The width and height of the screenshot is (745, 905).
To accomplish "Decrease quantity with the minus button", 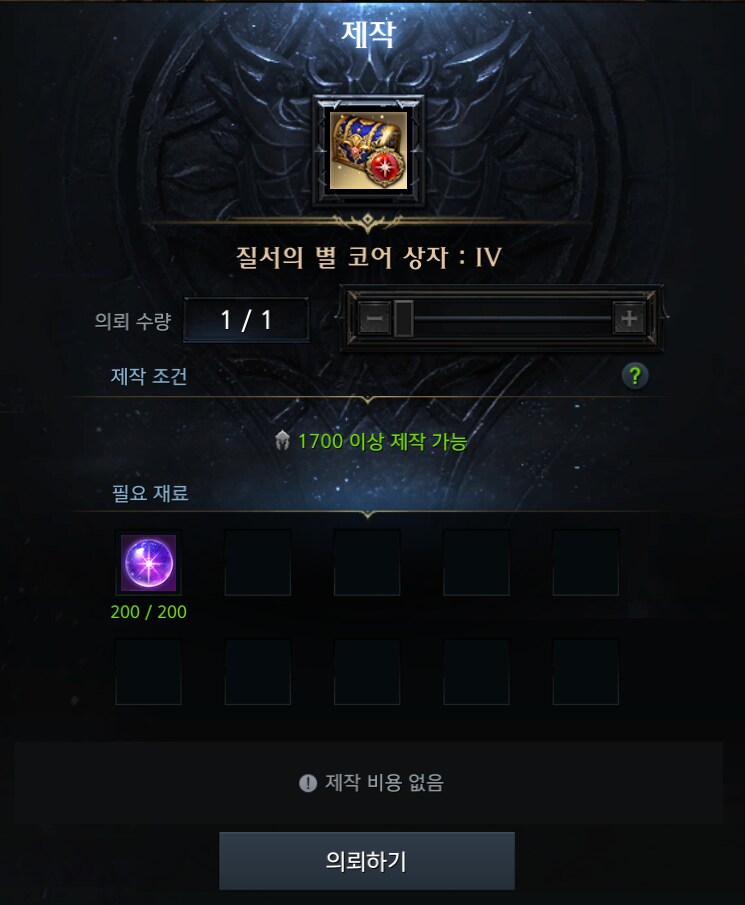I will click(374, 319).
